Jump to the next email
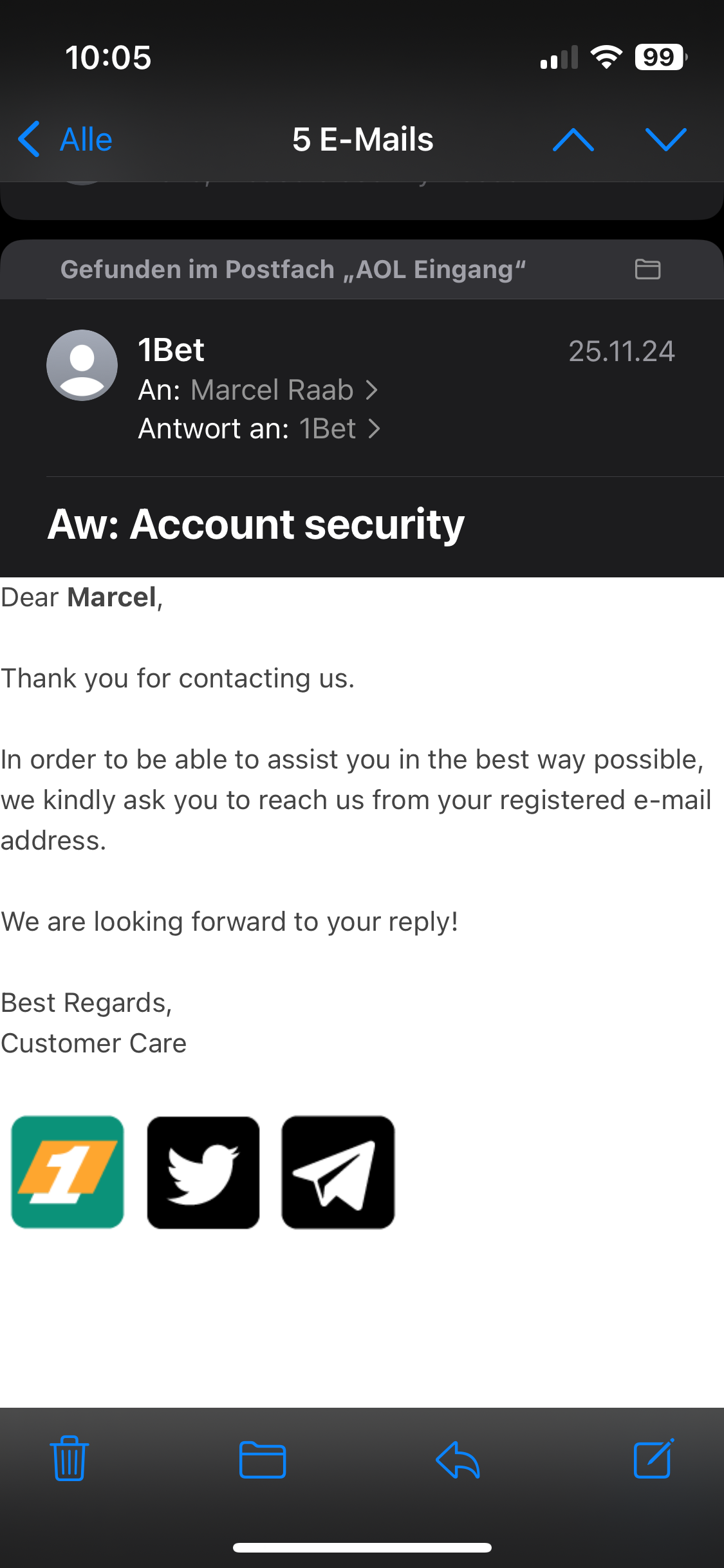This screenshot has width=724, height=1568. 665,139
